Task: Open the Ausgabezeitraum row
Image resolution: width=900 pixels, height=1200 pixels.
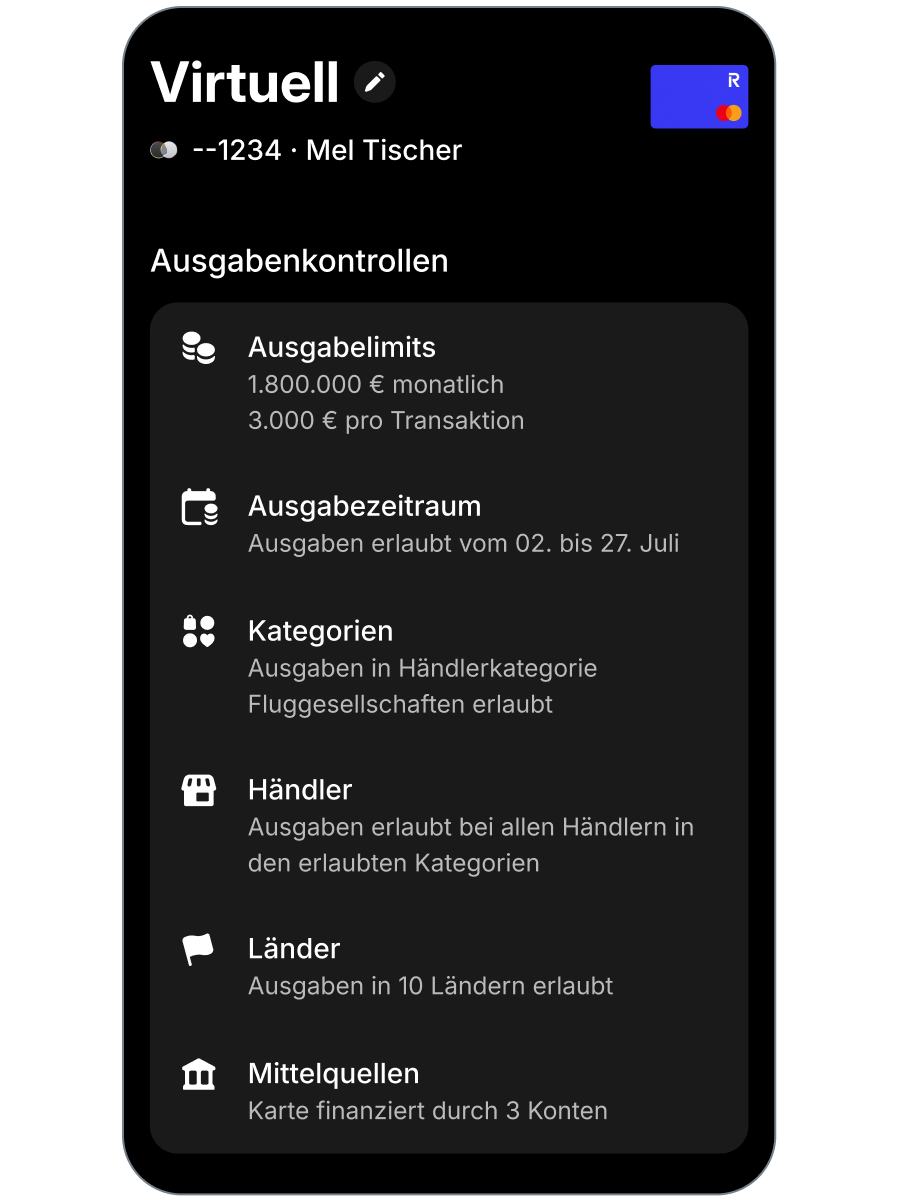Action: click(448, 524)
